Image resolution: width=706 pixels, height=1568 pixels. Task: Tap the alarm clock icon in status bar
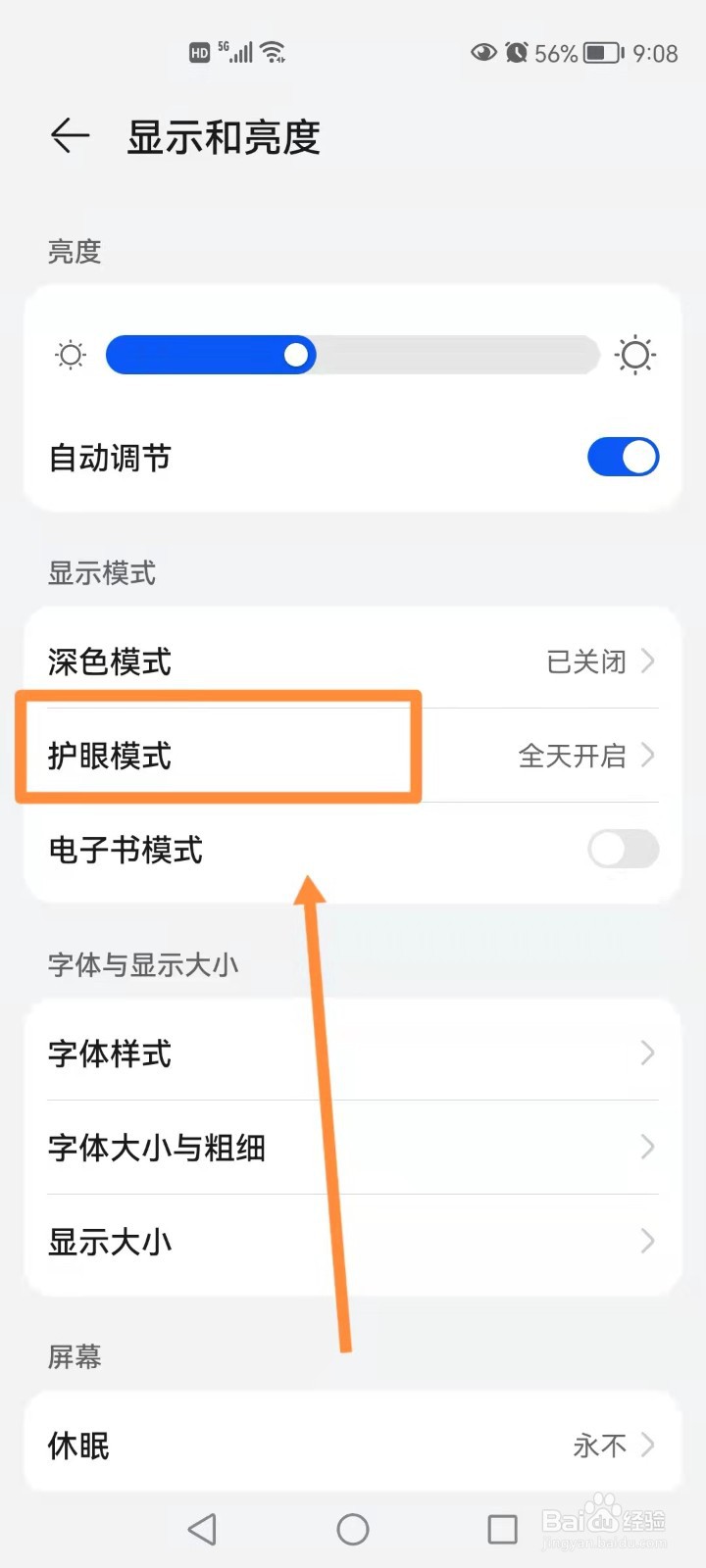(x=517, y=53)
